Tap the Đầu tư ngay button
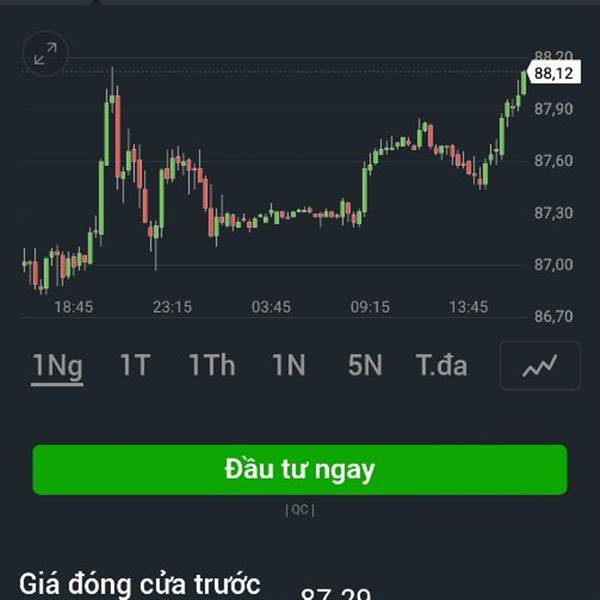Screen dimensions: 600x600 coord(300,470)
